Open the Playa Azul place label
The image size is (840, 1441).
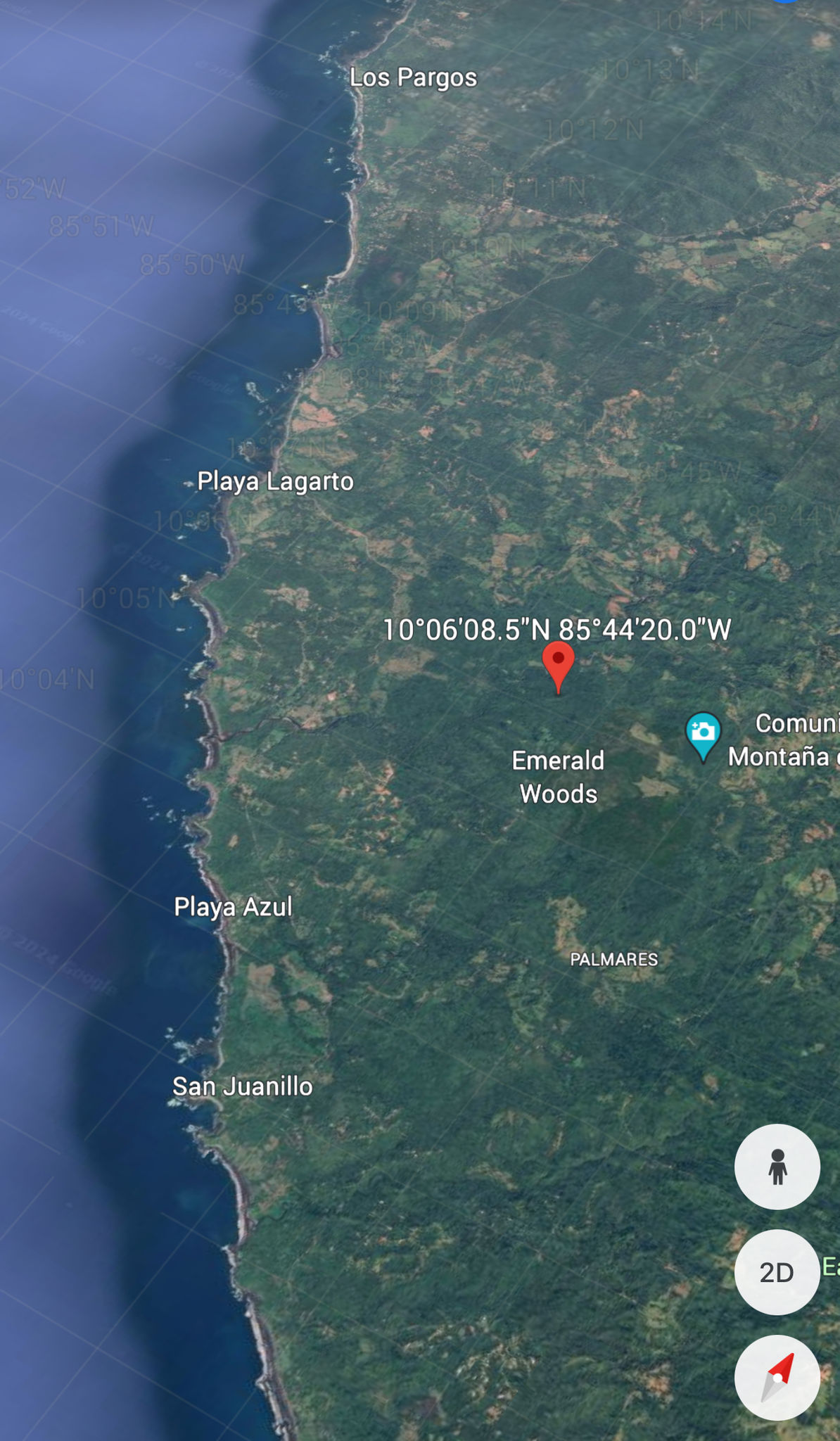click(233, 907)
